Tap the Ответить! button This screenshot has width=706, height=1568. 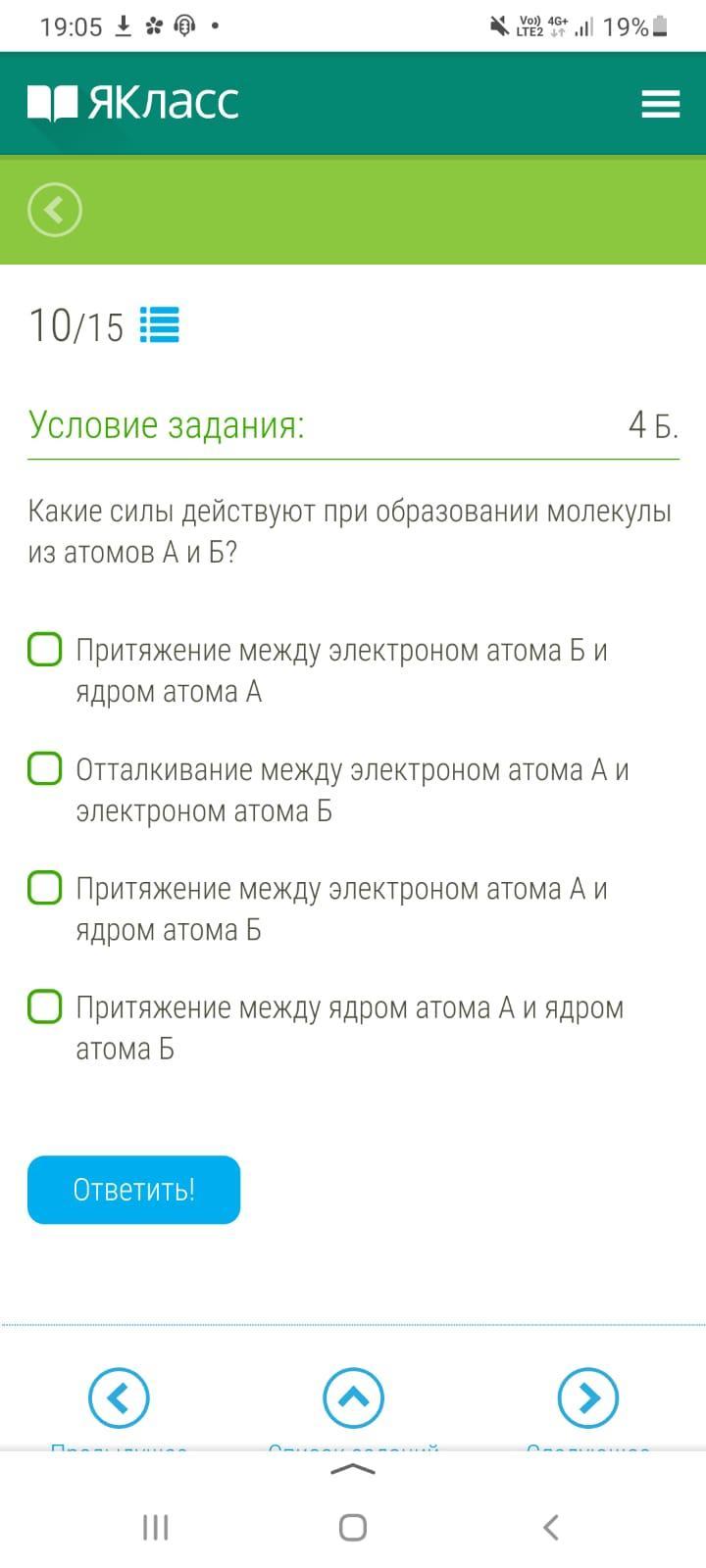pos(133,1190)
